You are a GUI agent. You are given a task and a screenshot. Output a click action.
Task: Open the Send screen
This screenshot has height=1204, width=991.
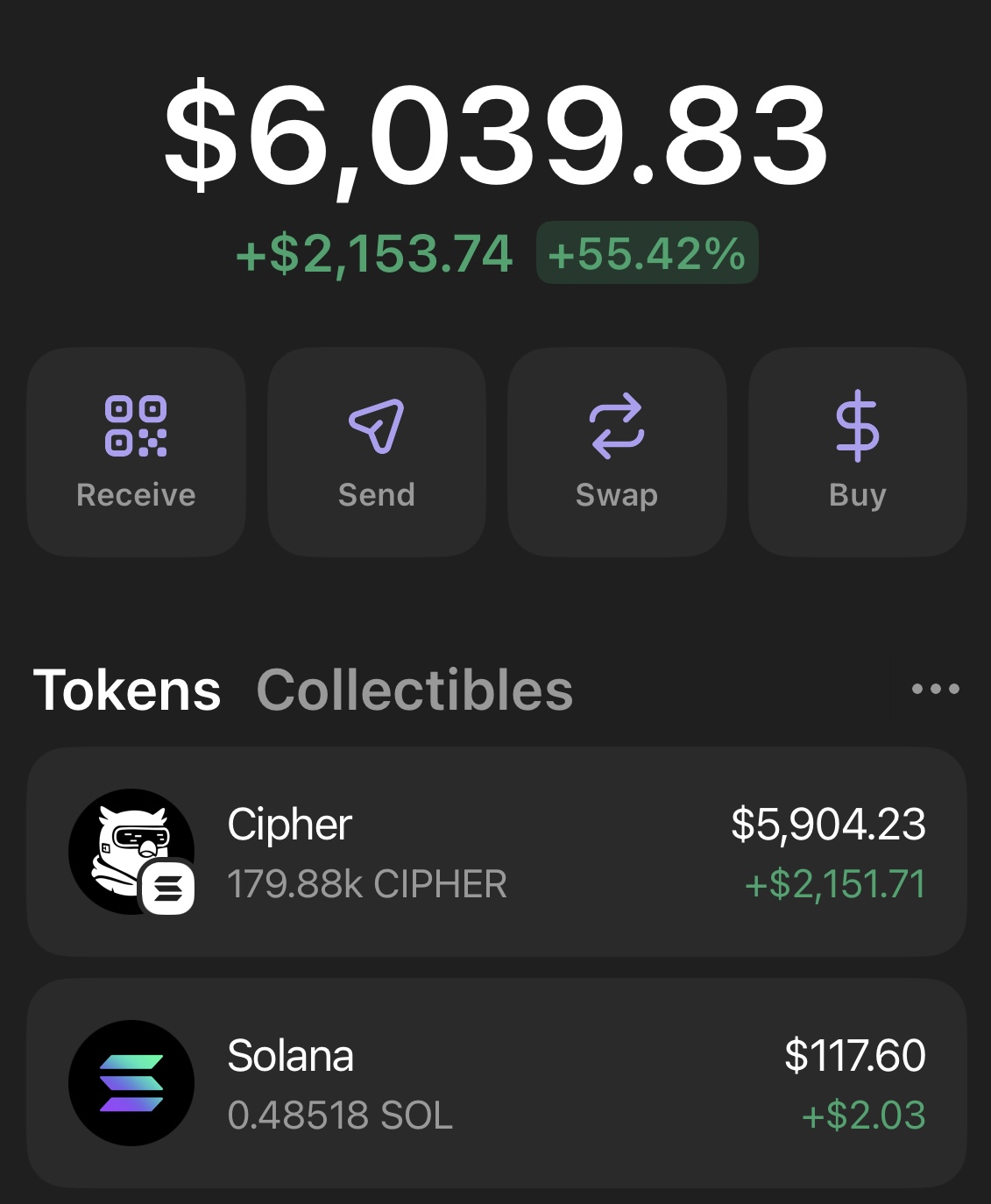(377, 452)
